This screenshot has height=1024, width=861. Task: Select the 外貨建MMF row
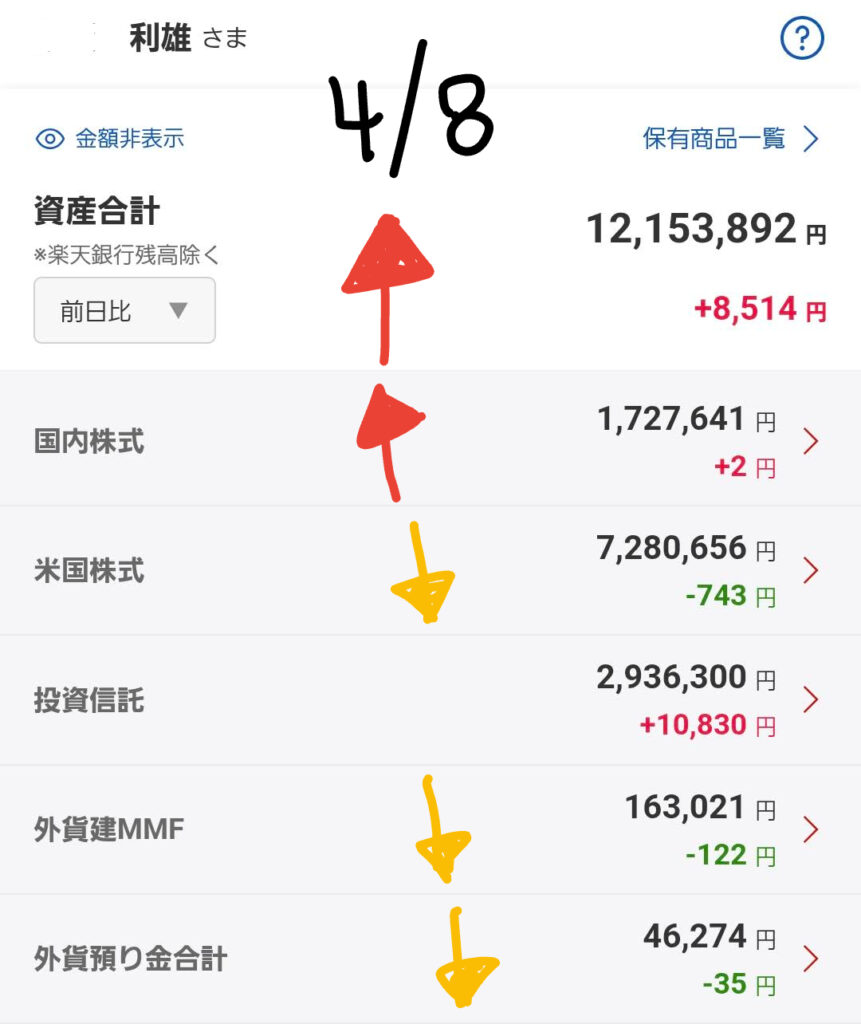pos(430,830)
